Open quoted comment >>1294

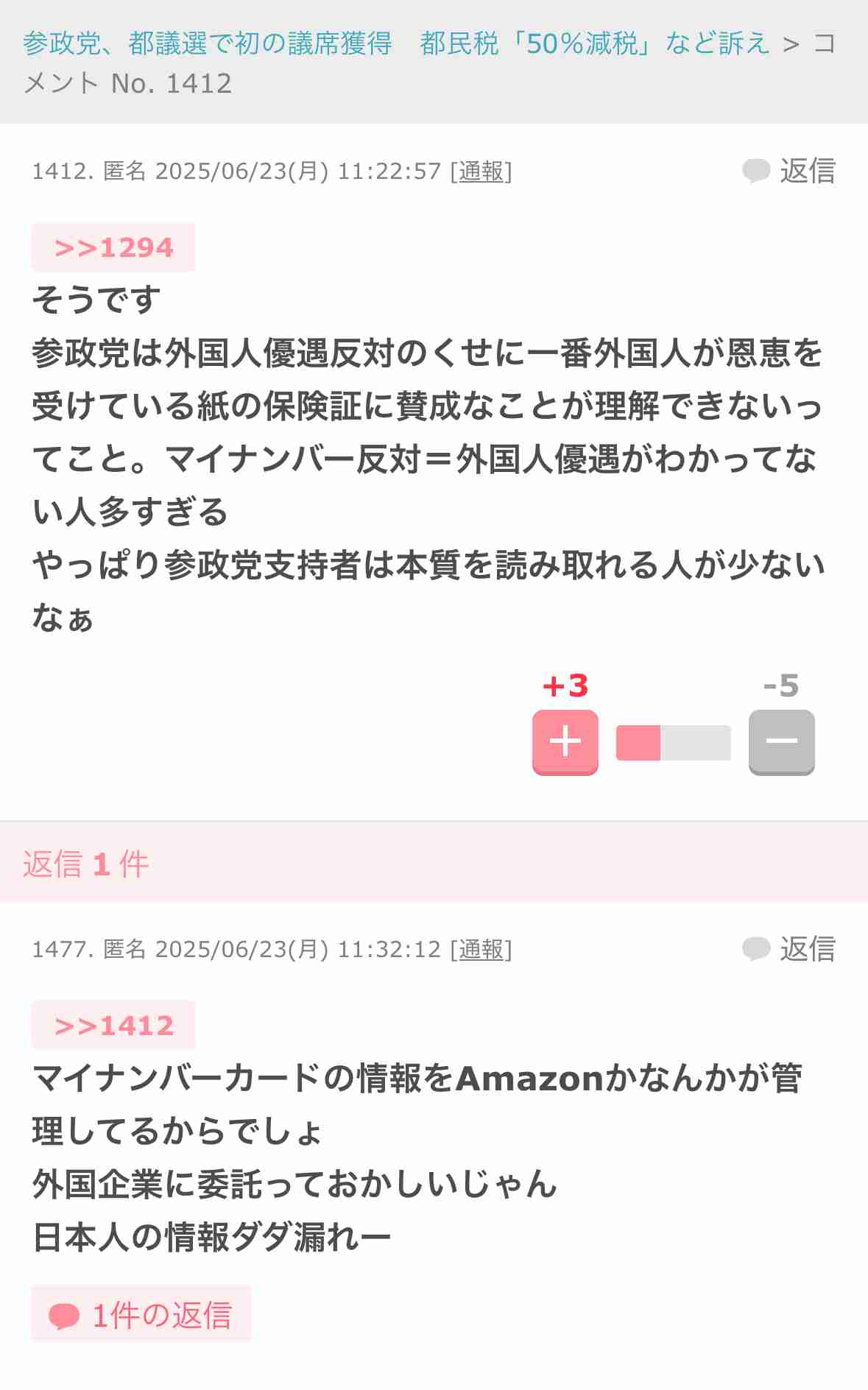coord(113,247)
